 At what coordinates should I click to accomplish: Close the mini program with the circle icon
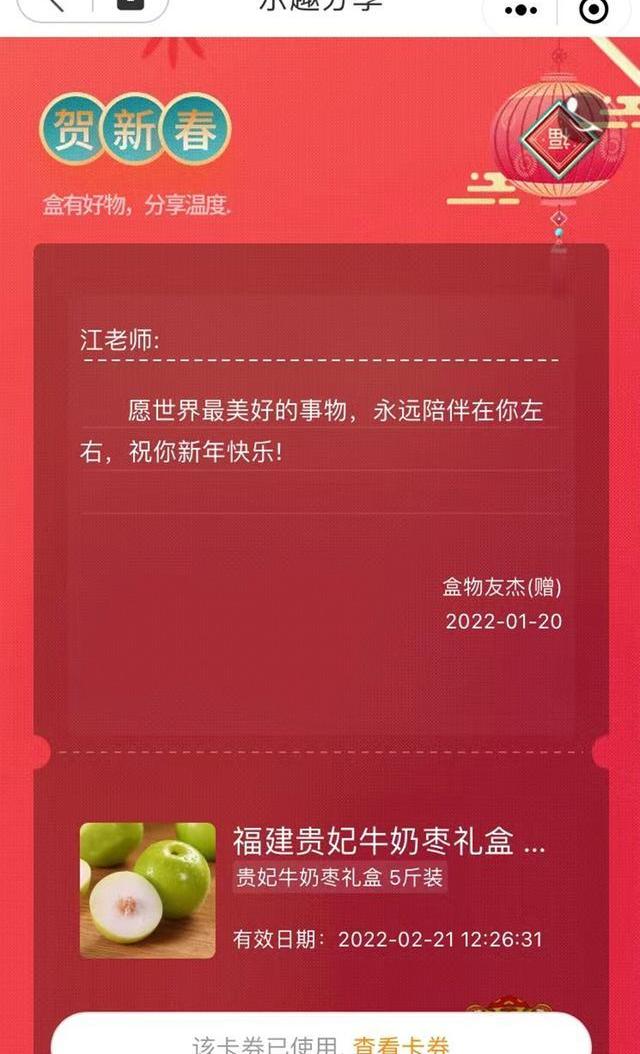594,10
